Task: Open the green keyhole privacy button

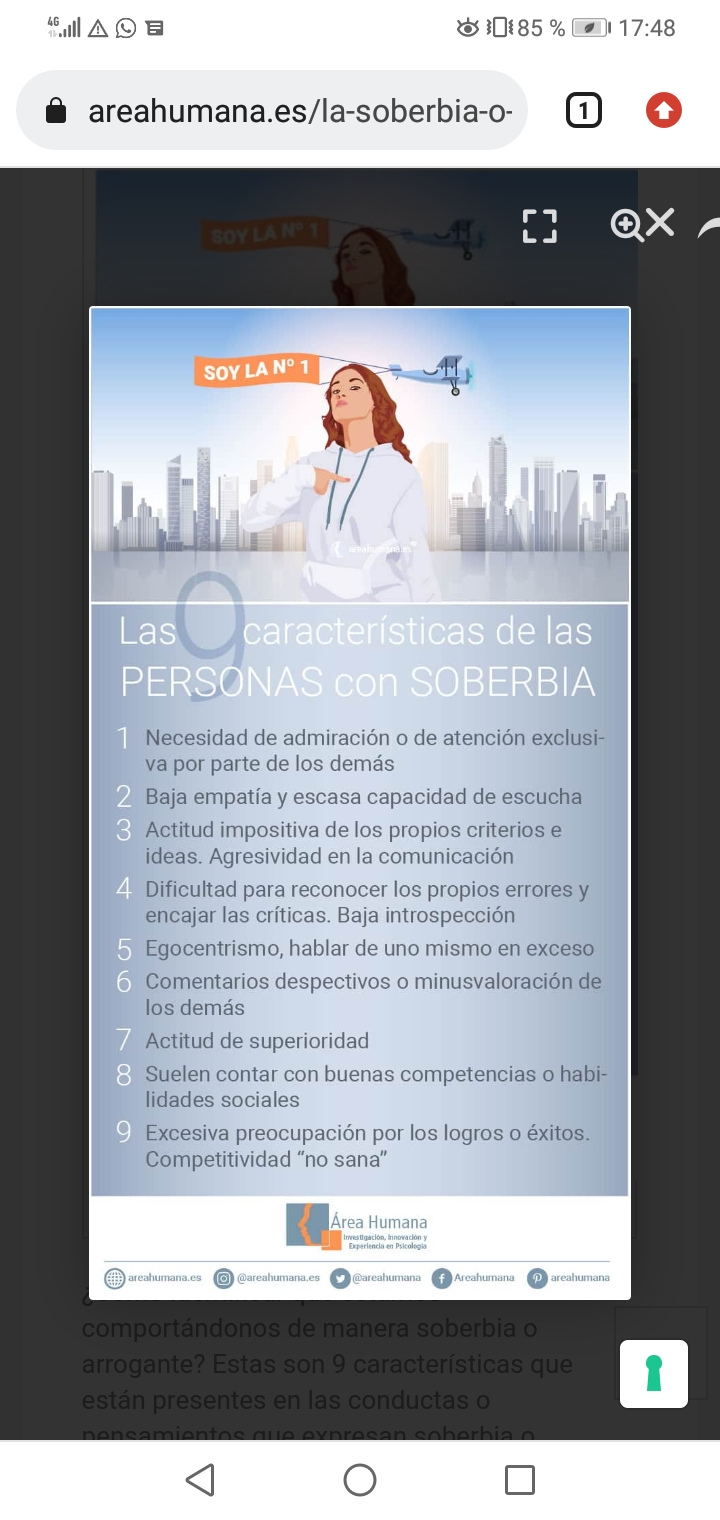Action: [x=654, y=1373]
